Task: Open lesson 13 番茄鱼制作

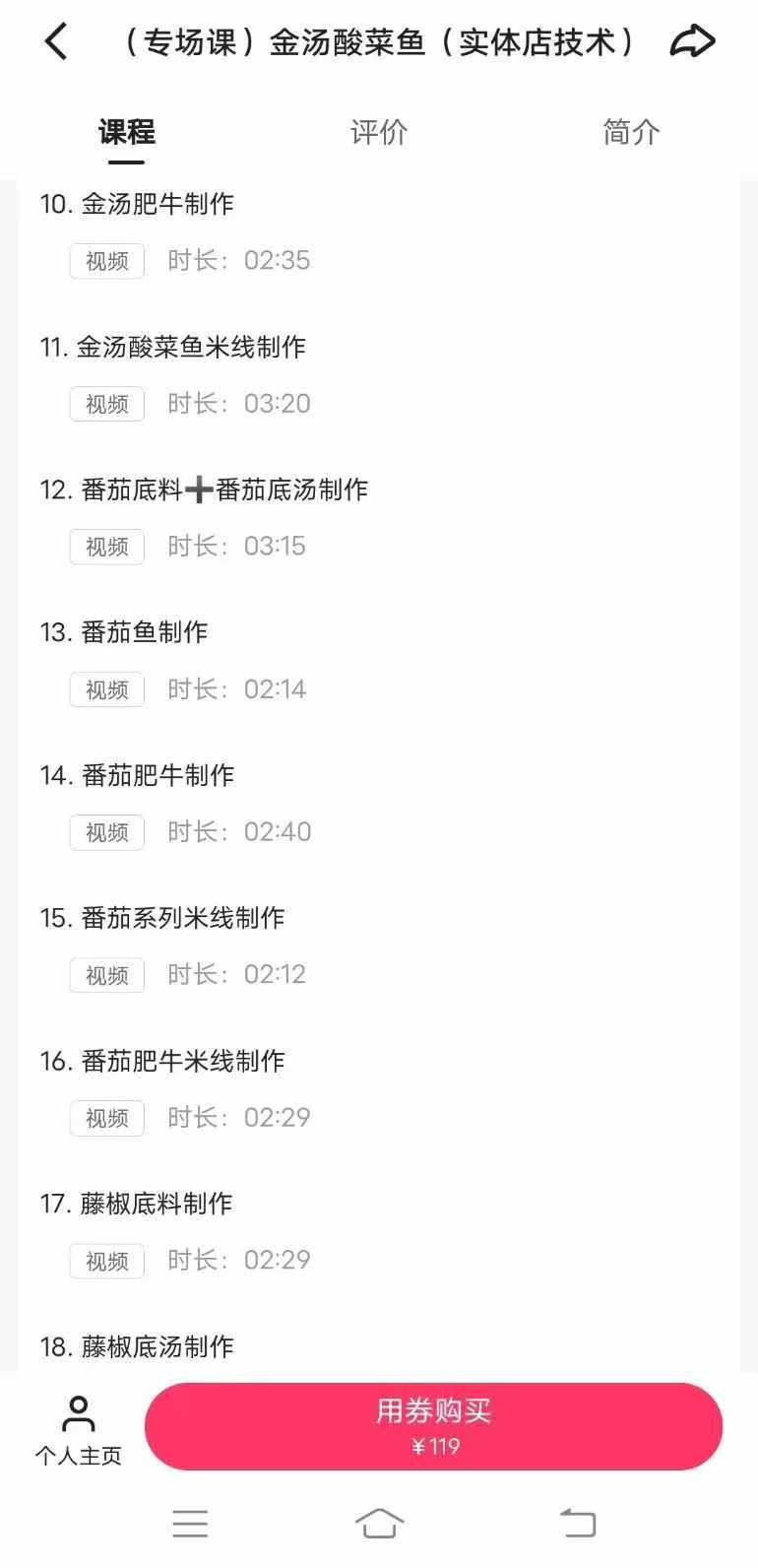Action: 145,632
